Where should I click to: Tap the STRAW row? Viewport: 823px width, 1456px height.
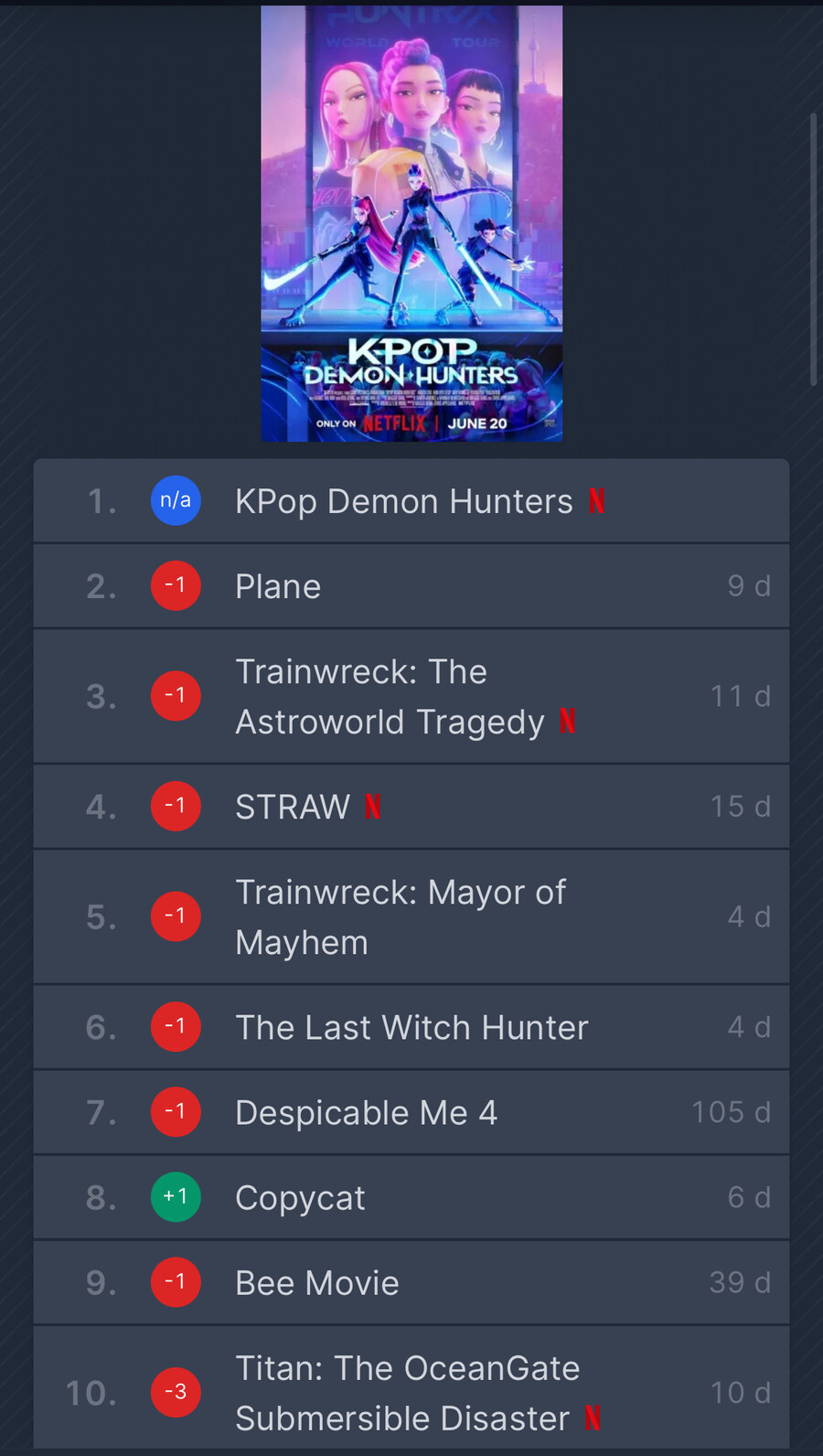point(293,807)
